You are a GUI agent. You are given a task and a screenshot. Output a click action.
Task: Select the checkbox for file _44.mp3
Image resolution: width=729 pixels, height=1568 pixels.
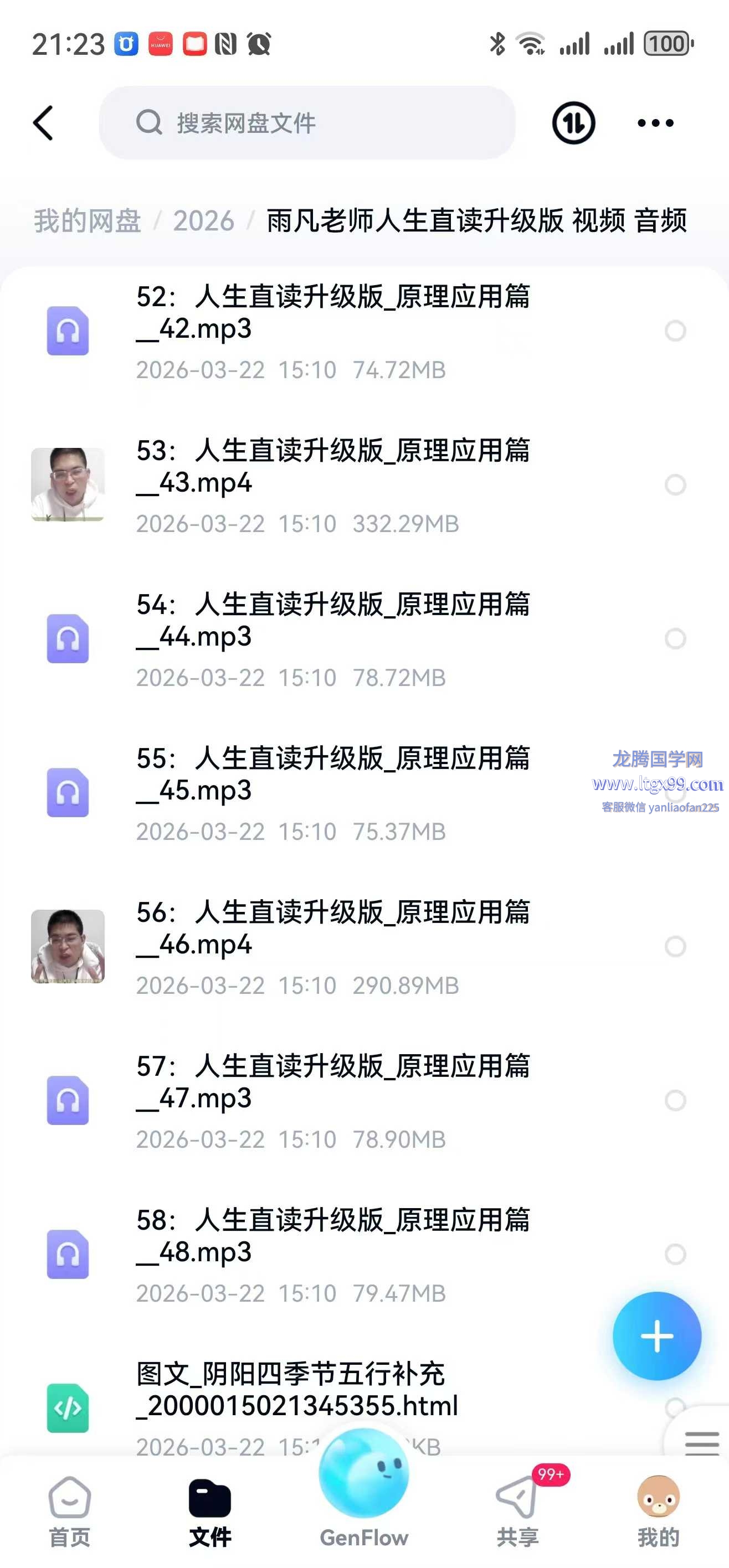tap(675, 638)
